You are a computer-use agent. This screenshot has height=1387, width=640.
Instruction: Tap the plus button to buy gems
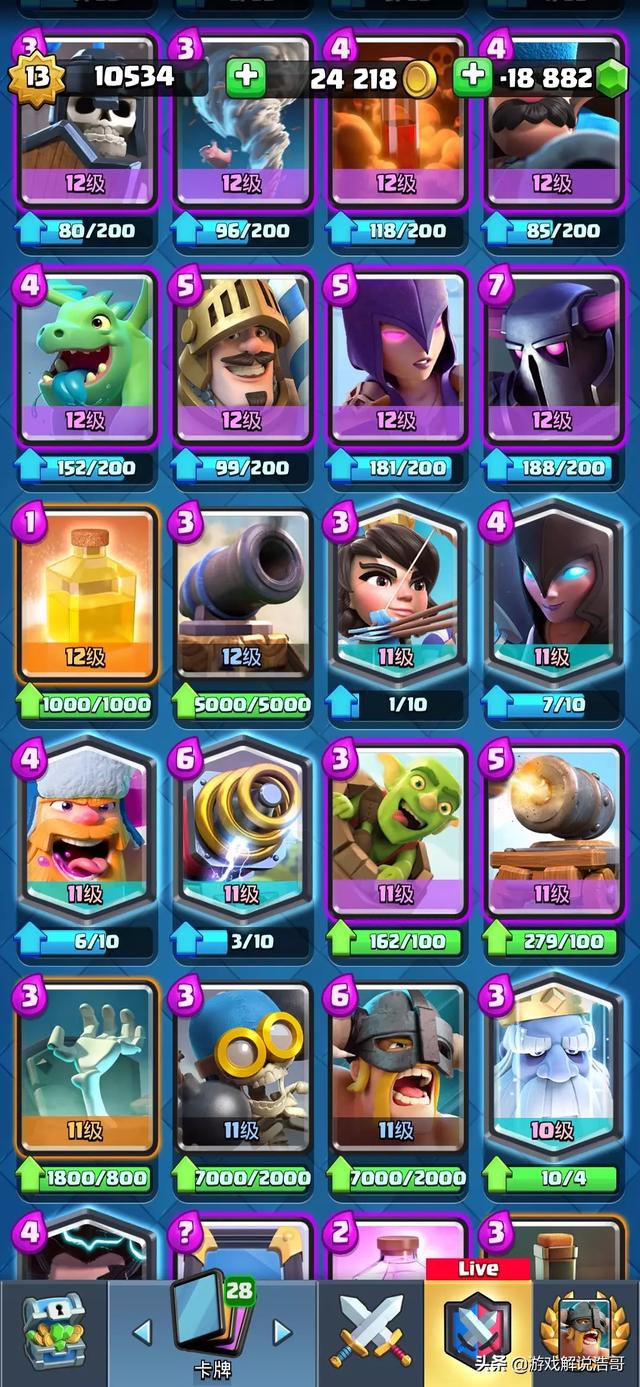tap(473, 77)
